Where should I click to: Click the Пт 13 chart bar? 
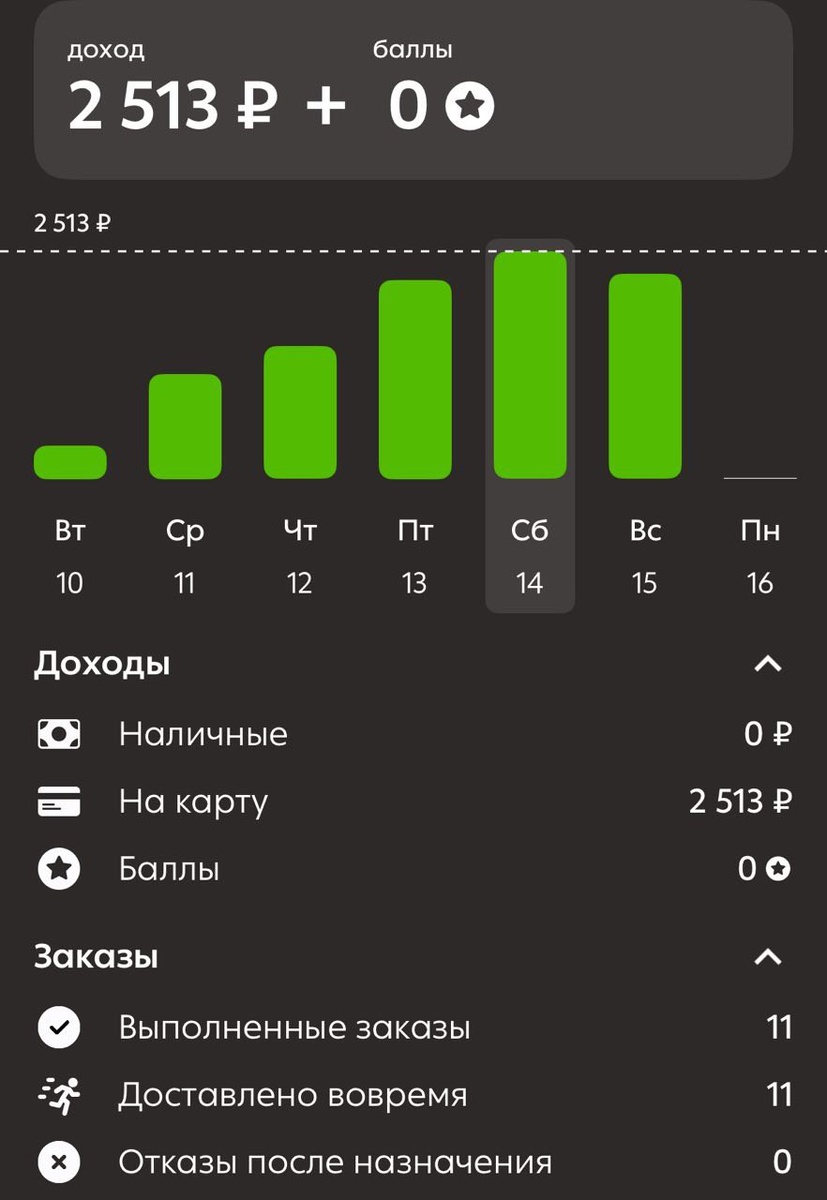click(414, 380)
